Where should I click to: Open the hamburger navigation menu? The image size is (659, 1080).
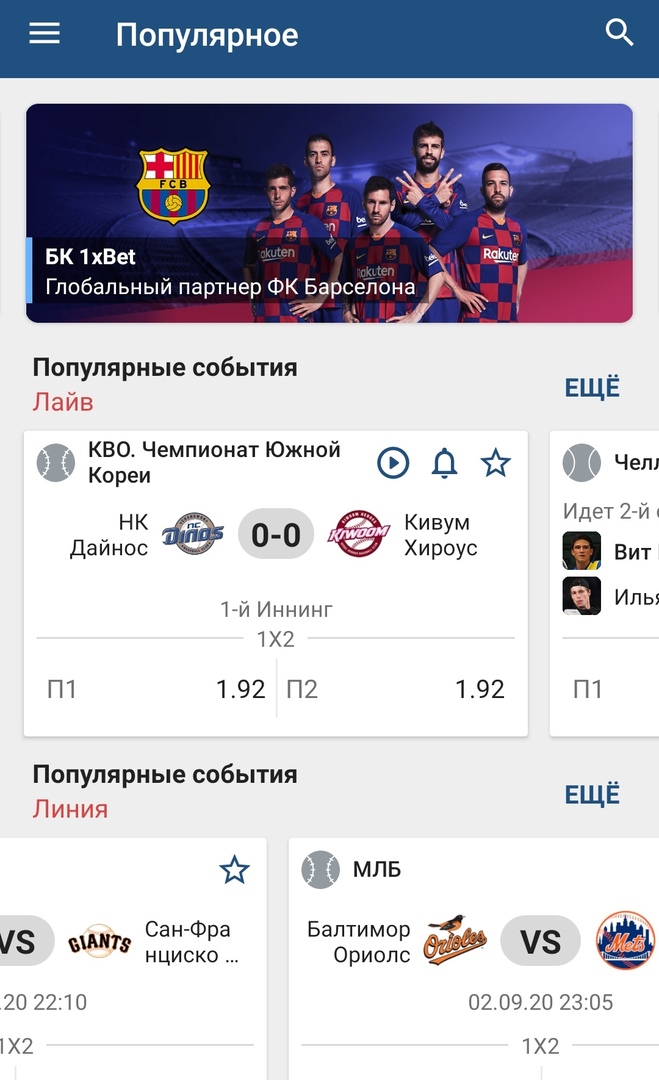(x=44, y=34)
